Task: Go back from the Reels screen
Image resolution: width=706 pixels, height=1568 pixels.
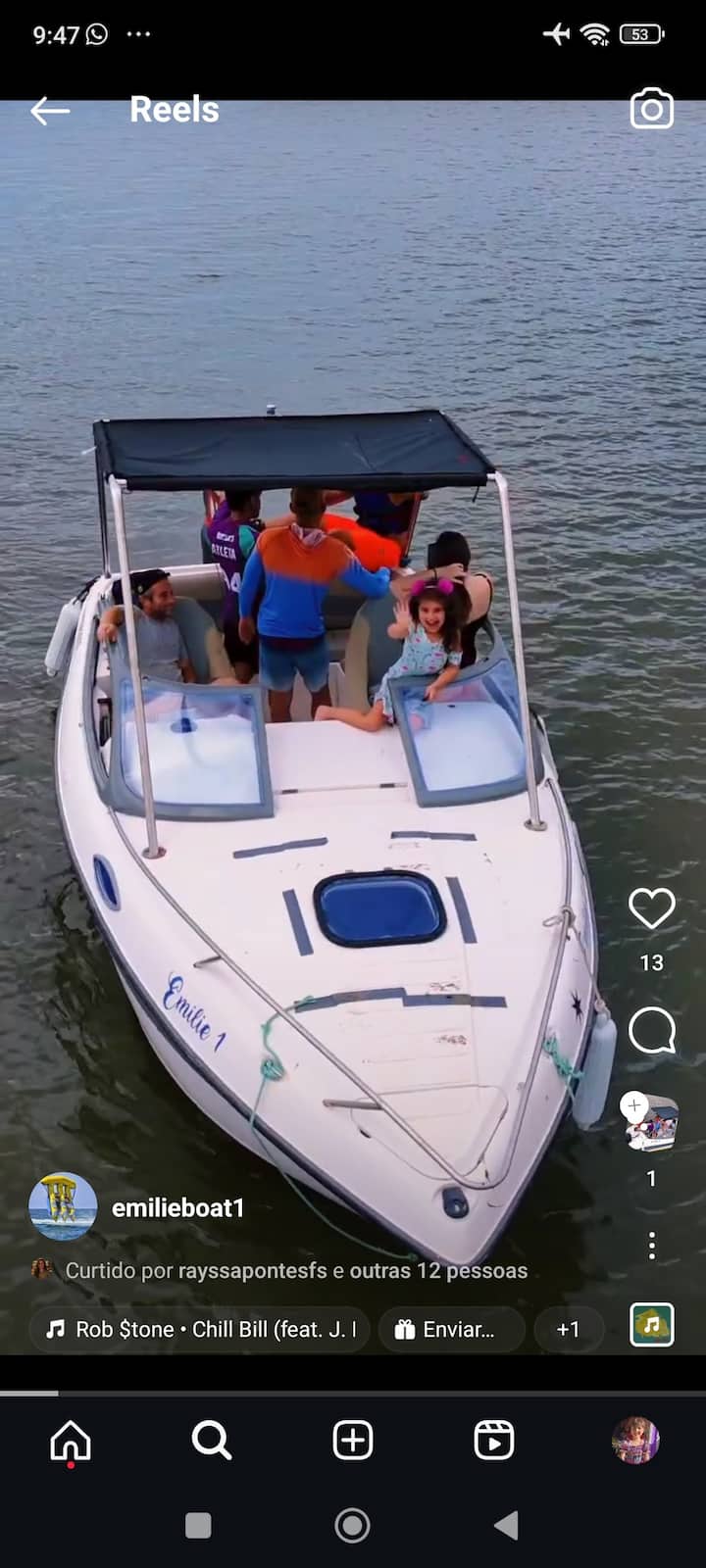Action: click(x=49, y=111)
